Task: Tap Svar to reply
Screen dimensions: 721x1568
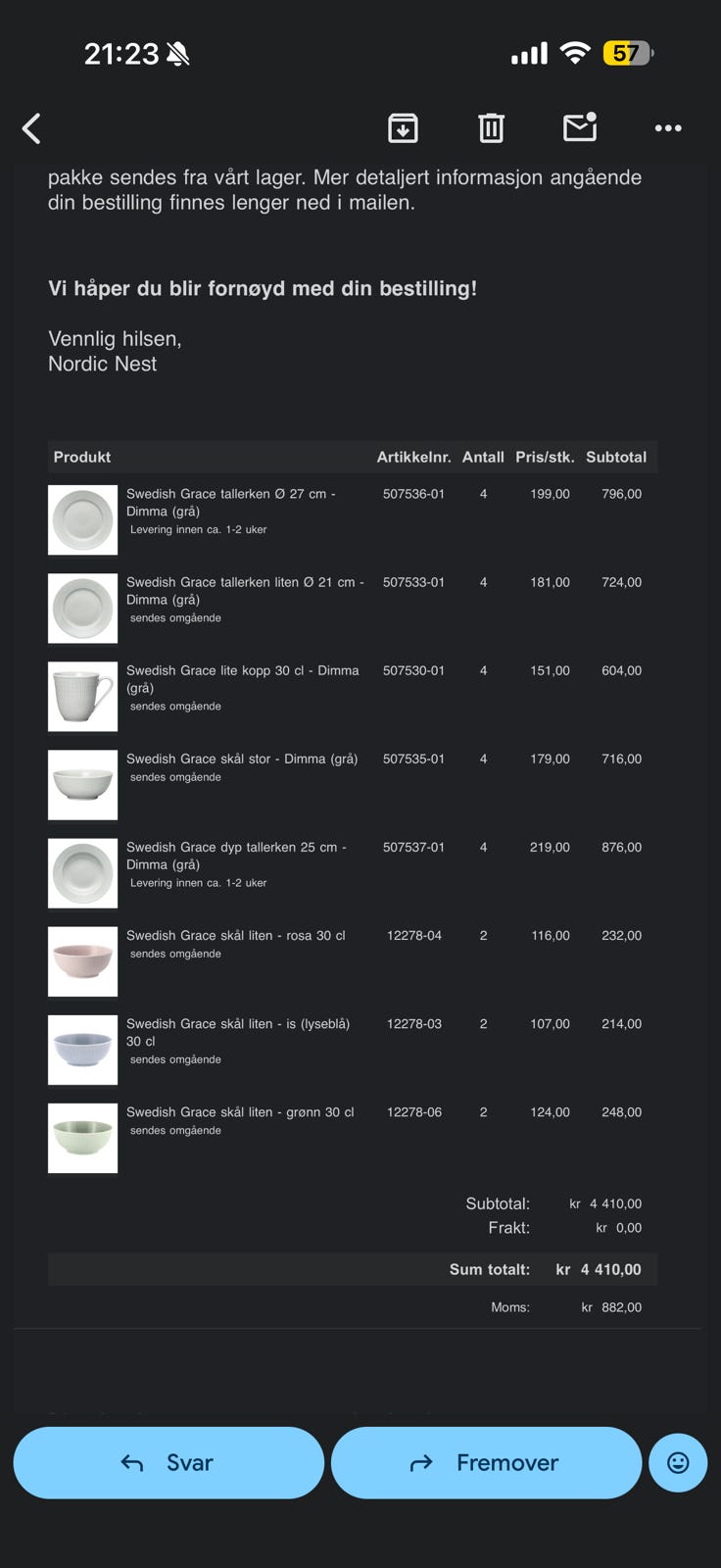Action: (x=168, y=1462)
